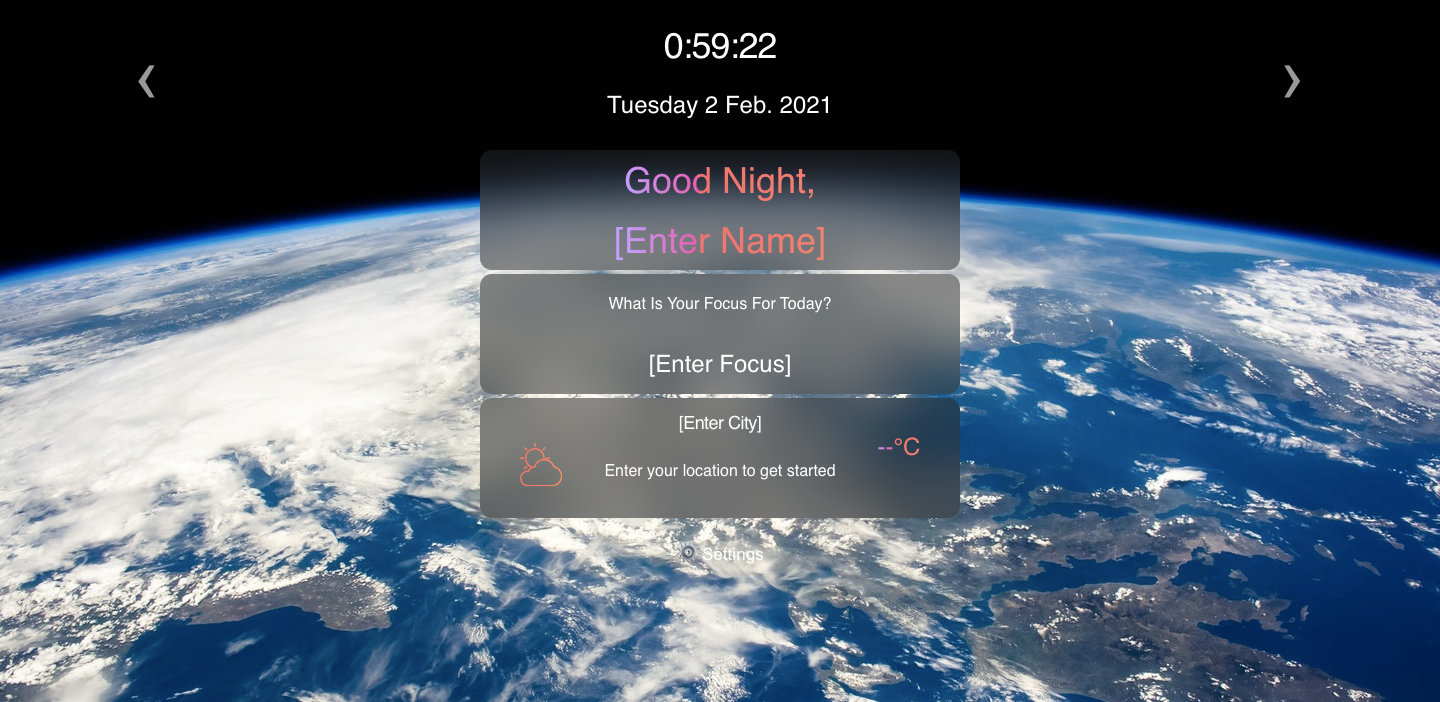The width and height of the screenshot is (1440, 702).
Task: Edit the [Enter Name] field
Action: point(720,241)
